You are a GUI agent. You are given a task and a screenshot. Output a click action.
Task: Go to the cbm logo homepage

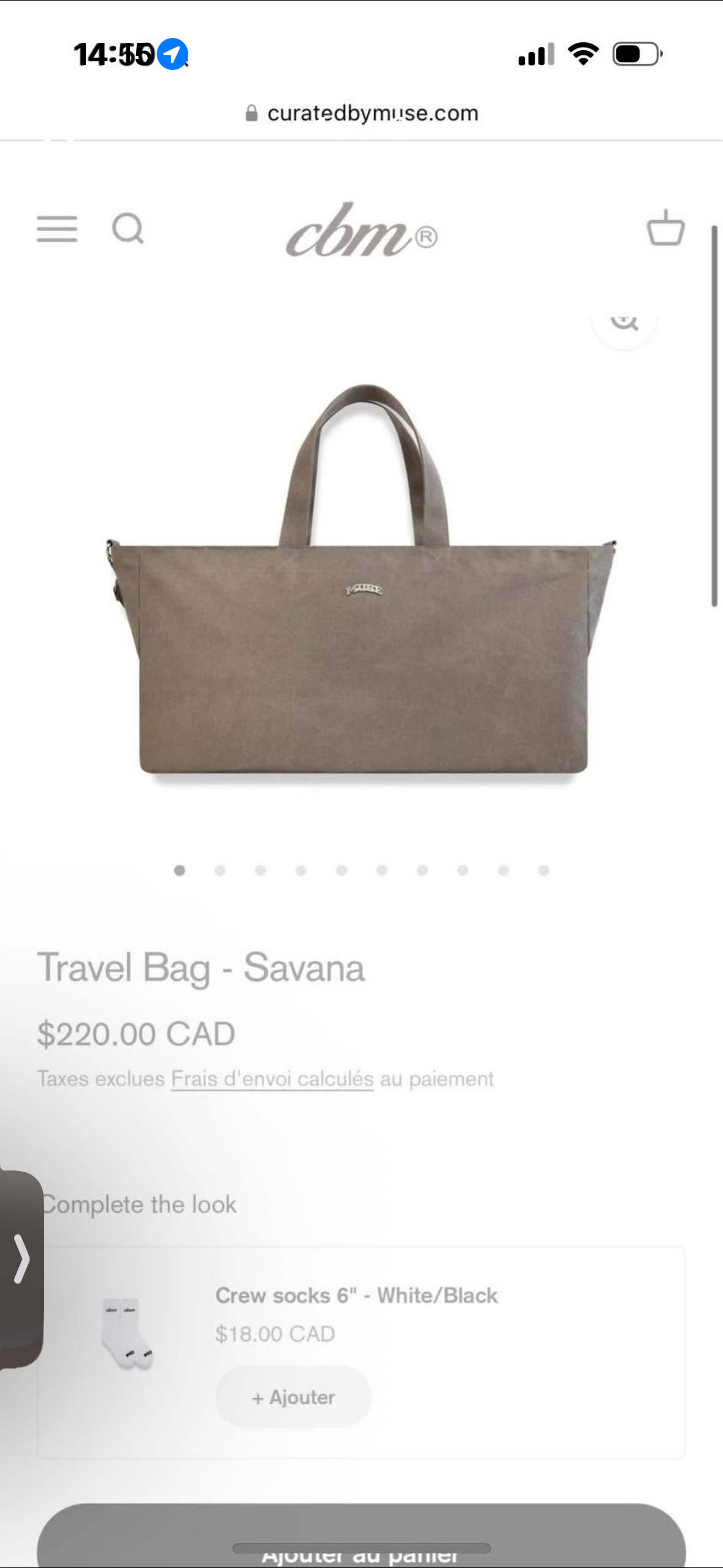click(x=361, y=232)
